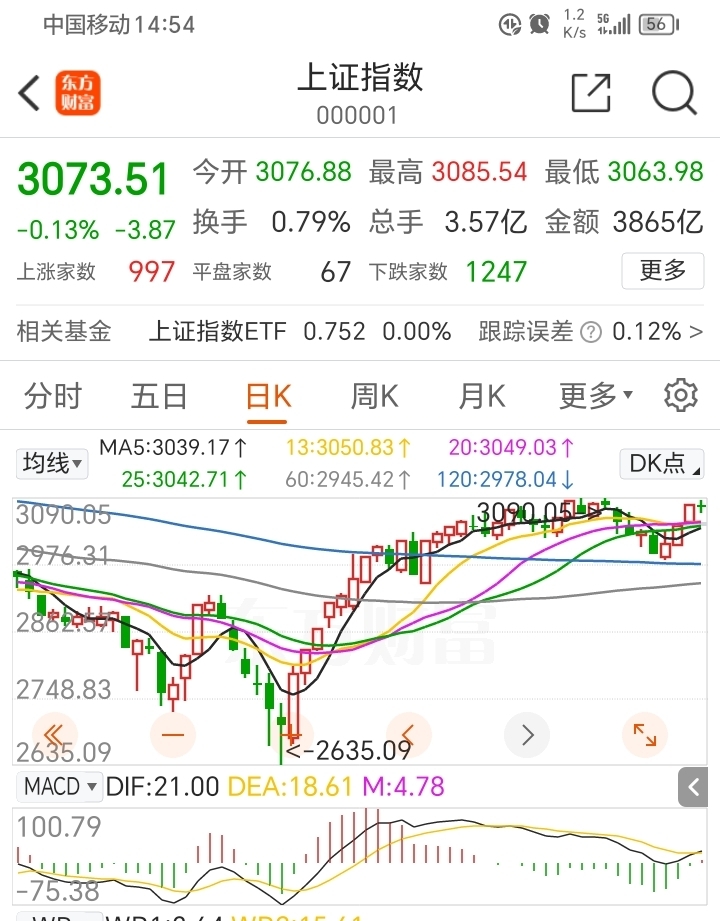The width and height of the screenshot is (720, 921).
Task: Open chart settings via the gear icon
Action: [679, 395]
